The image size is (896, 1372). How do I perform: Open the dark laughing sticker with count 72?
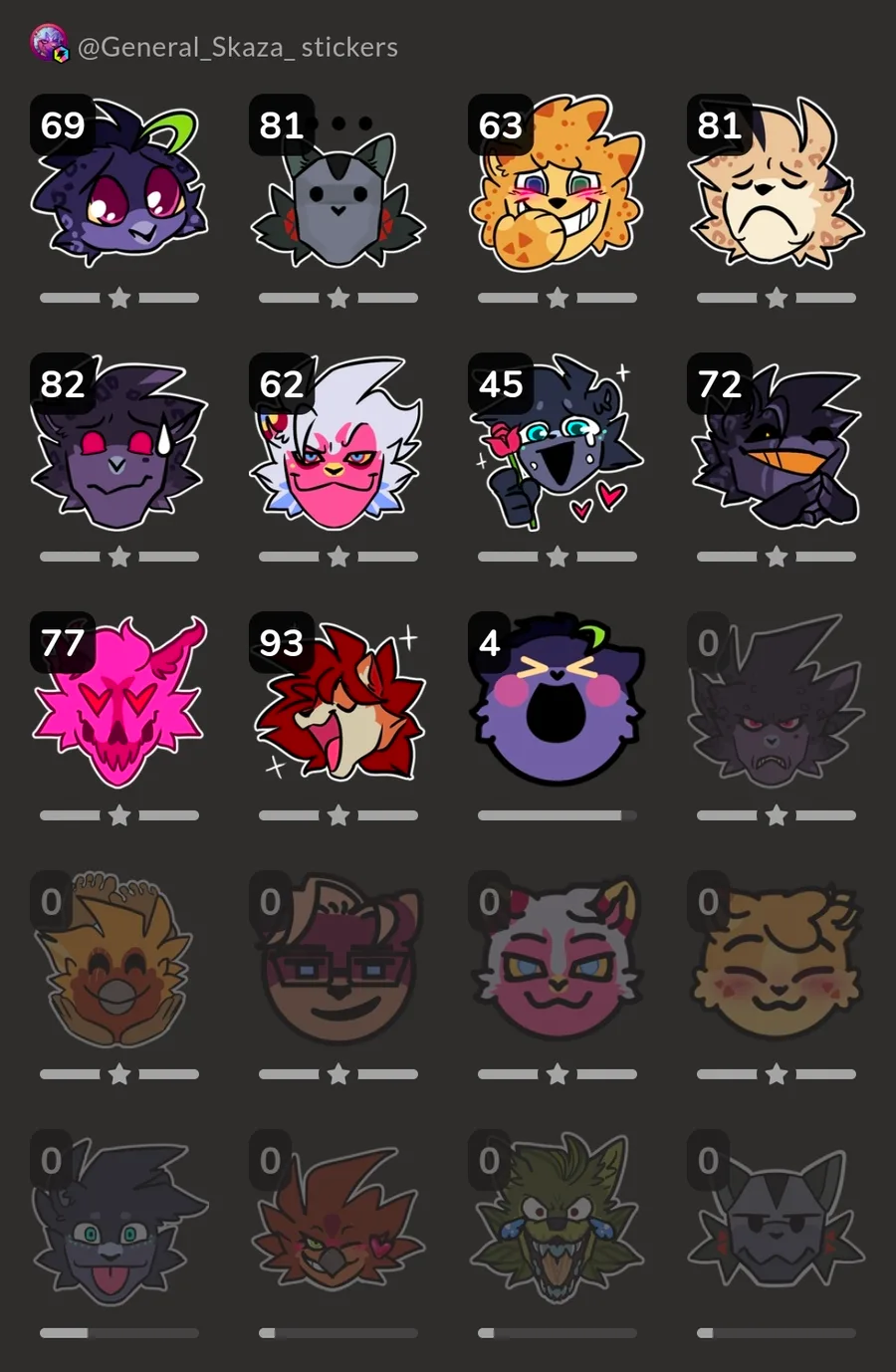tap(777, 445)
